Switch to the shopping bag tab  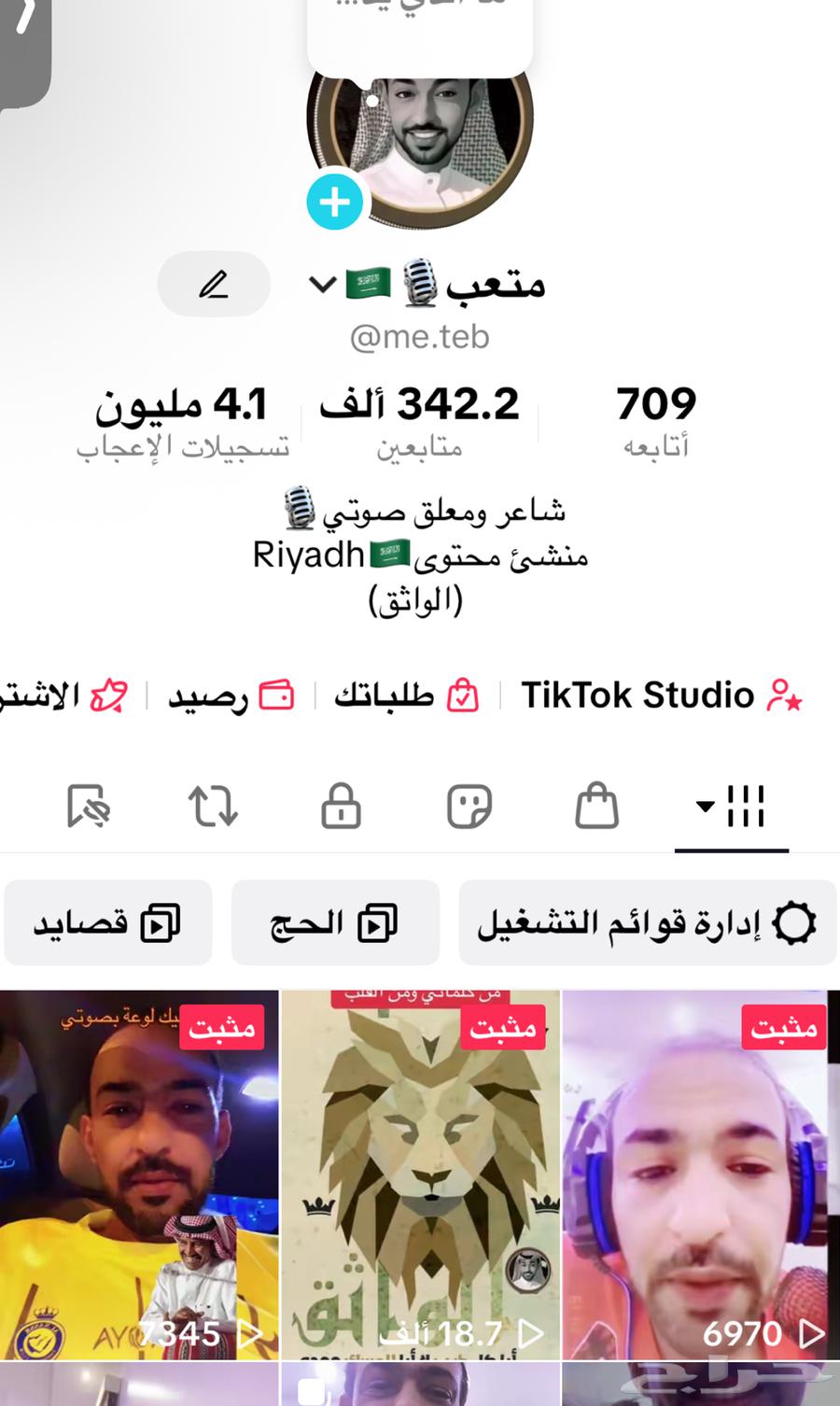coord(596,806)
